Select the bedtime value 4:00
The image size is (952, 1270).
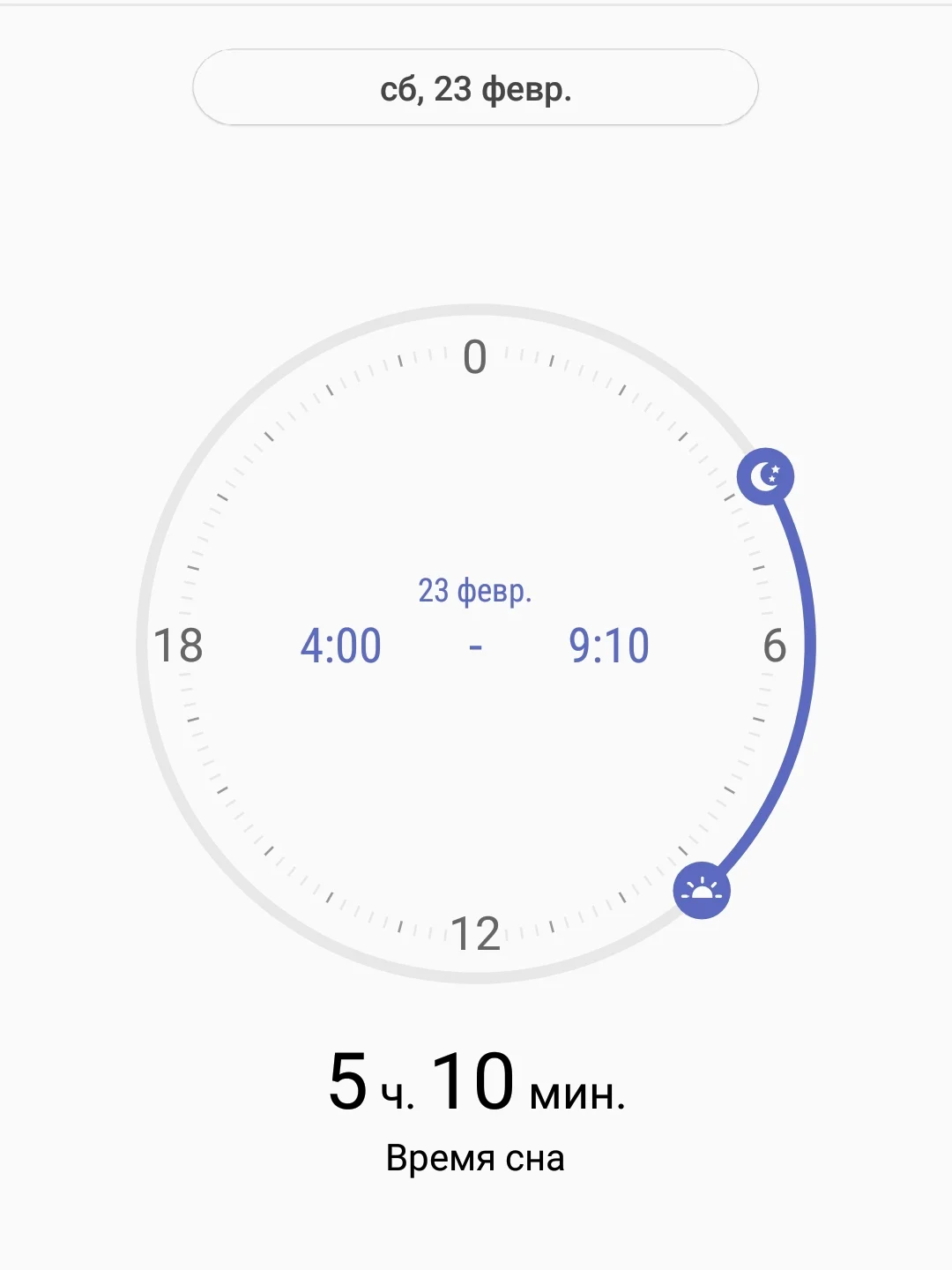tap(342, 645)
